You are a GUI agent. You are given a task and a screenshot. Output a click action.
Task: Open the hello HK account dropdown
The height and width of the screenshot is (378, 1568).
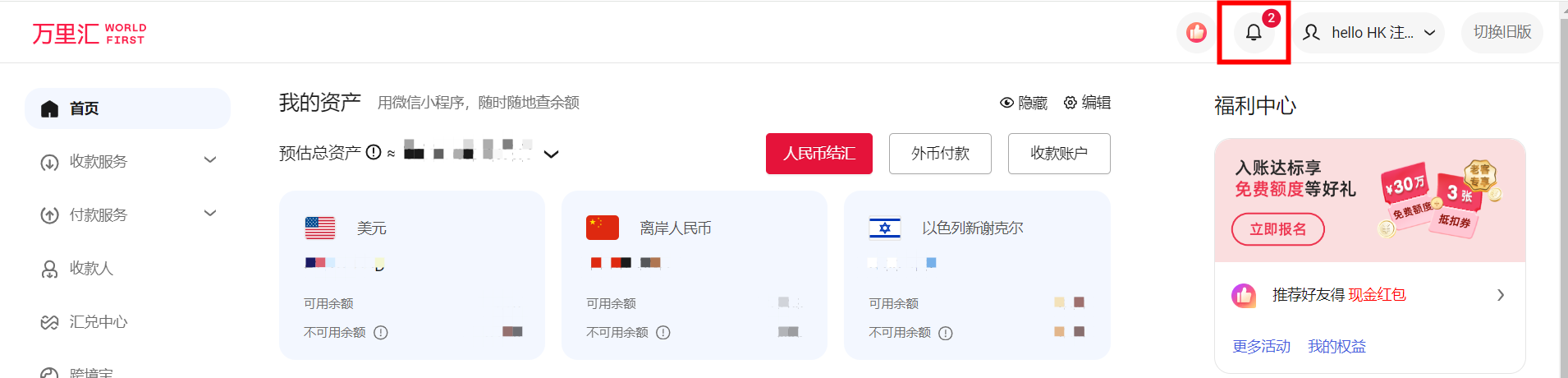point(1372,33)
